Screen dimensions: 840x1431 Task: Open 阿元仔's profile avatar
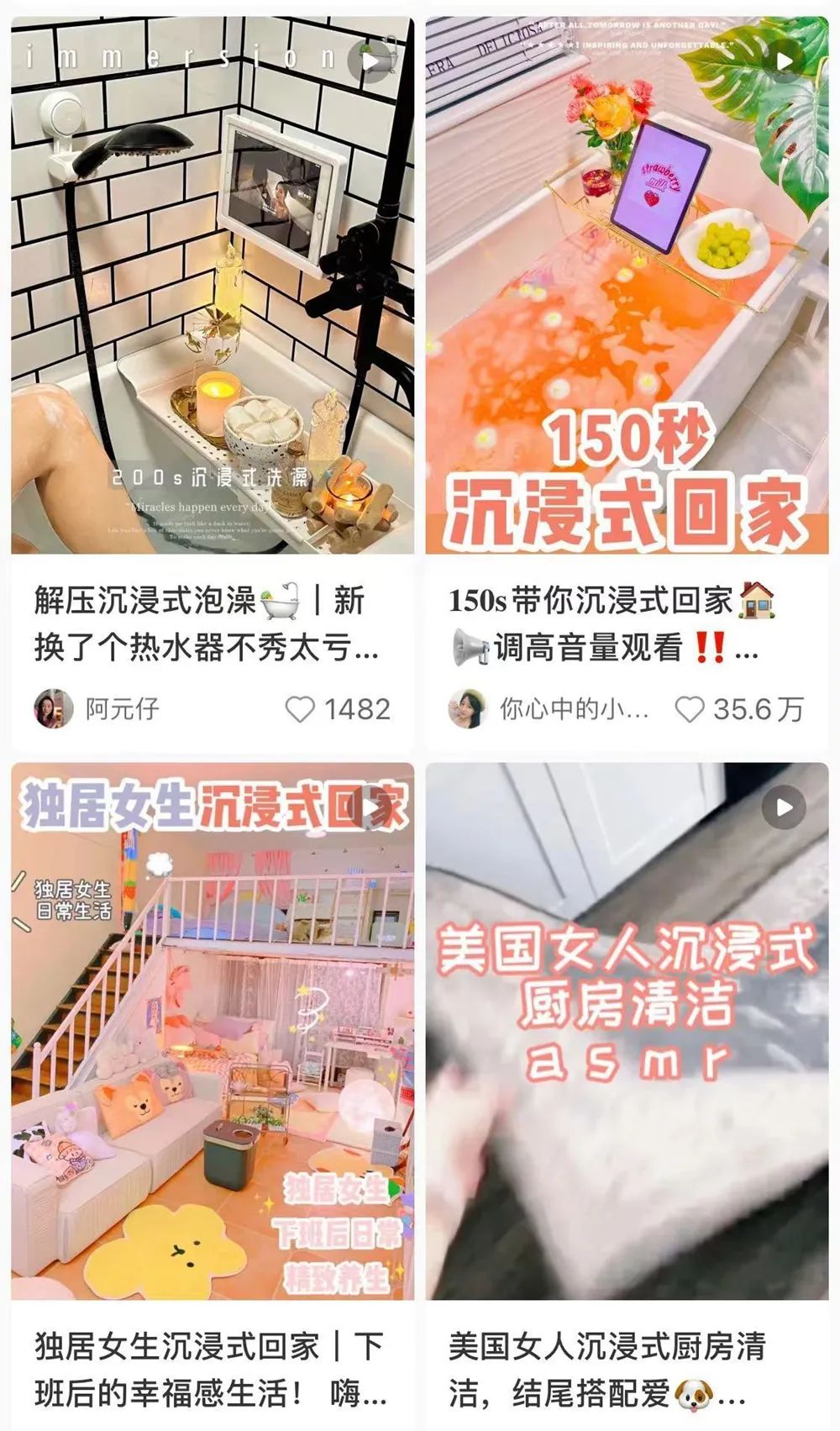click(53, 708)
